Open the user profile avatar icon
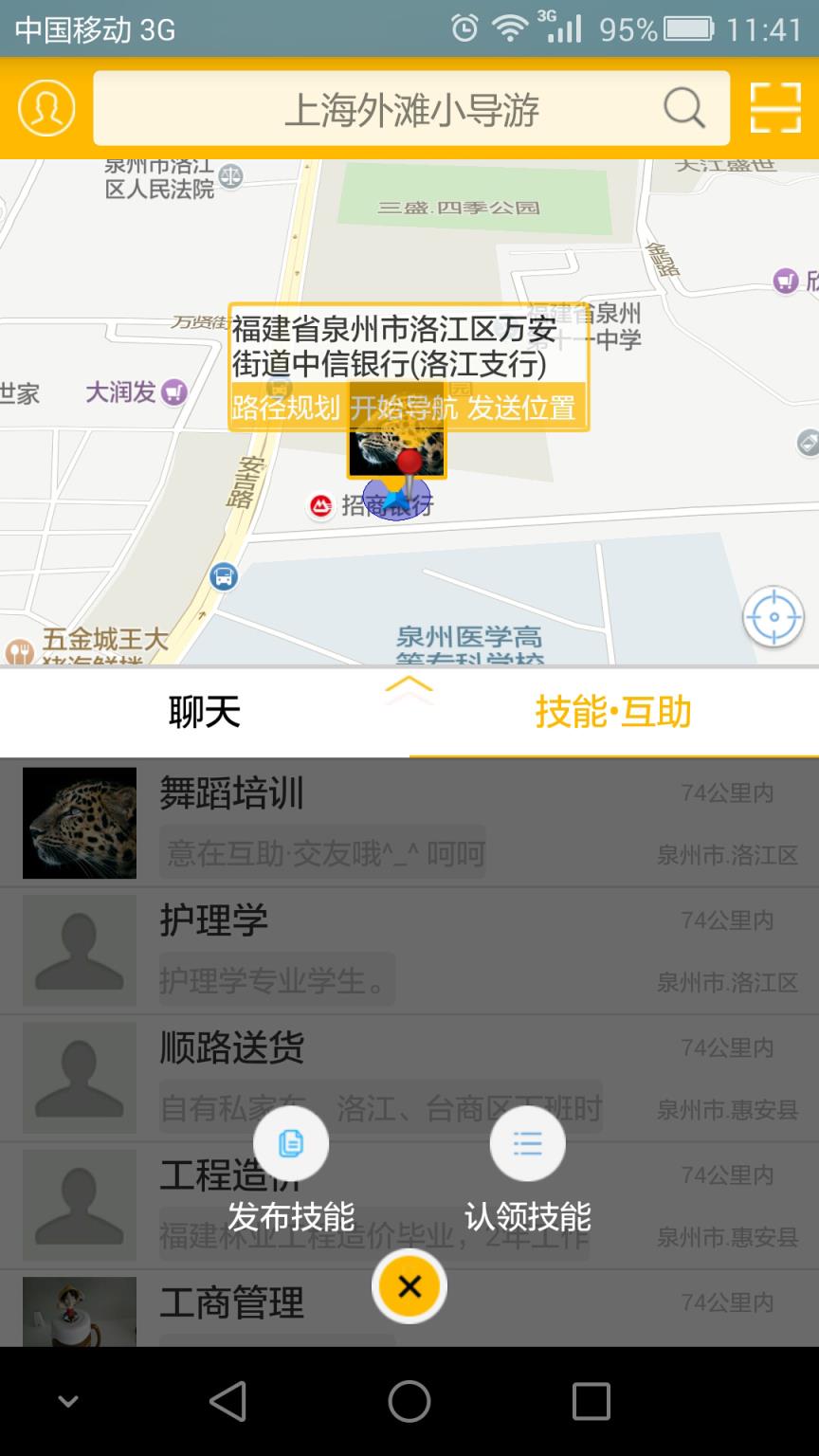Viewport: 819px width, 1456px height. tap(45, 107)
